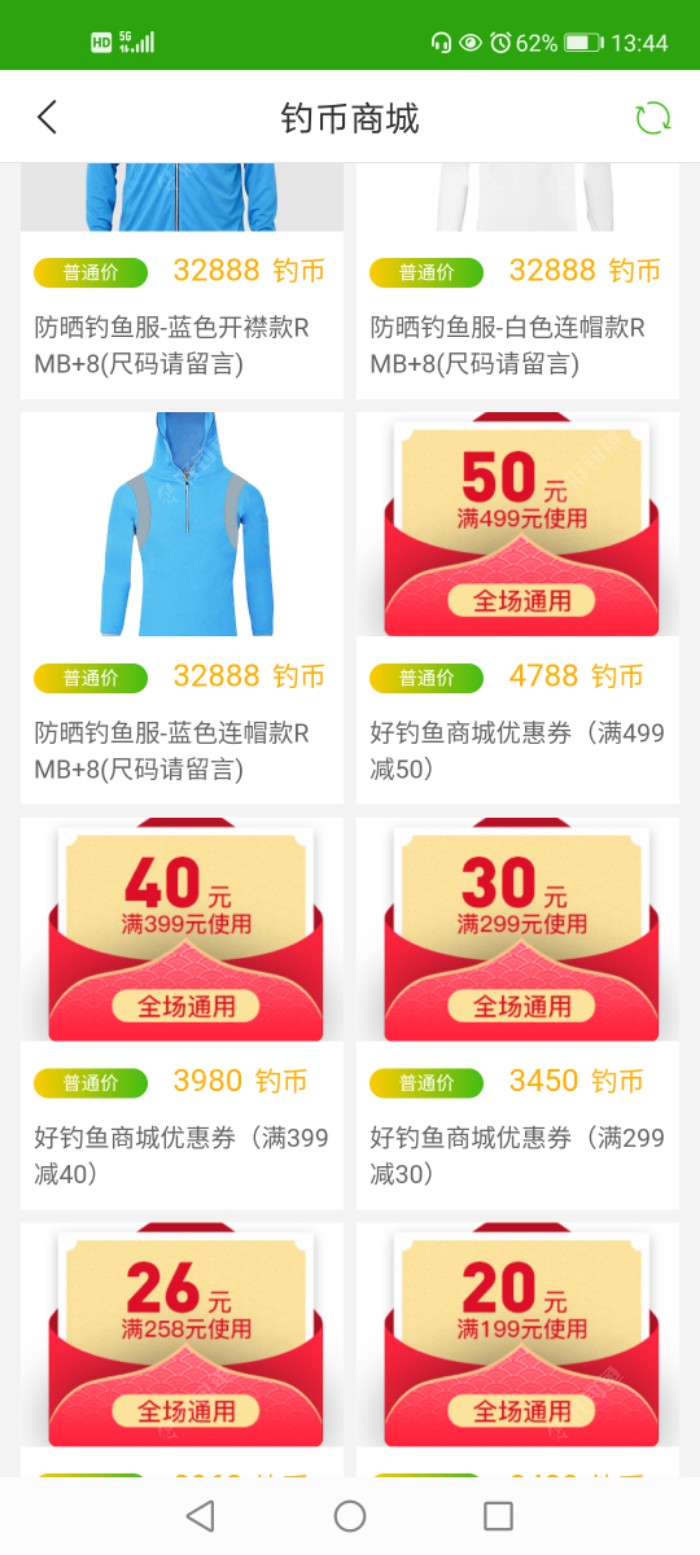Tap the system home button
This screenshot has height=1555, width=700.
tap(350, 1516)
